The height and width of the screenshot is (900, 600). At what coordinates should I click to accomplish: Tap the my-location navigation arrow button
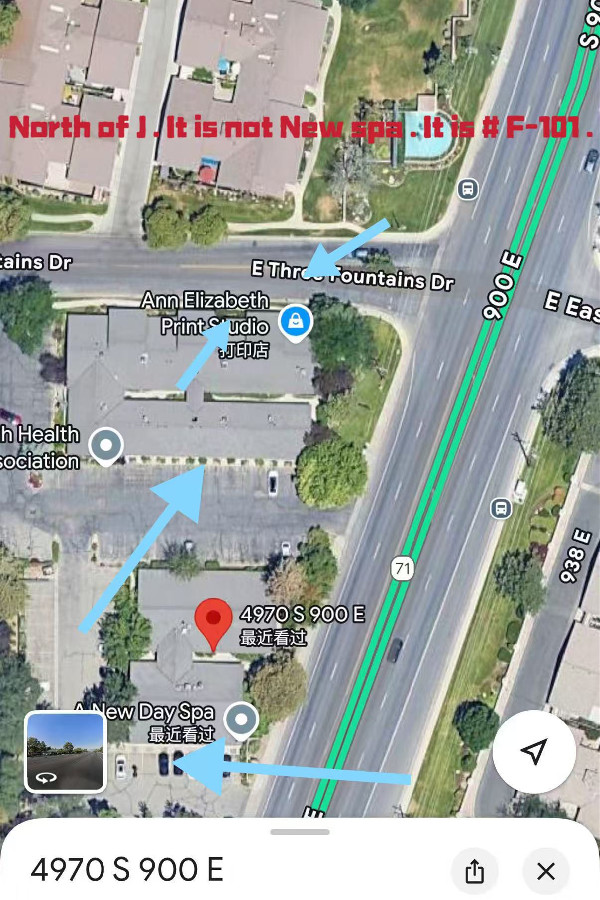[x=534, y=752]
